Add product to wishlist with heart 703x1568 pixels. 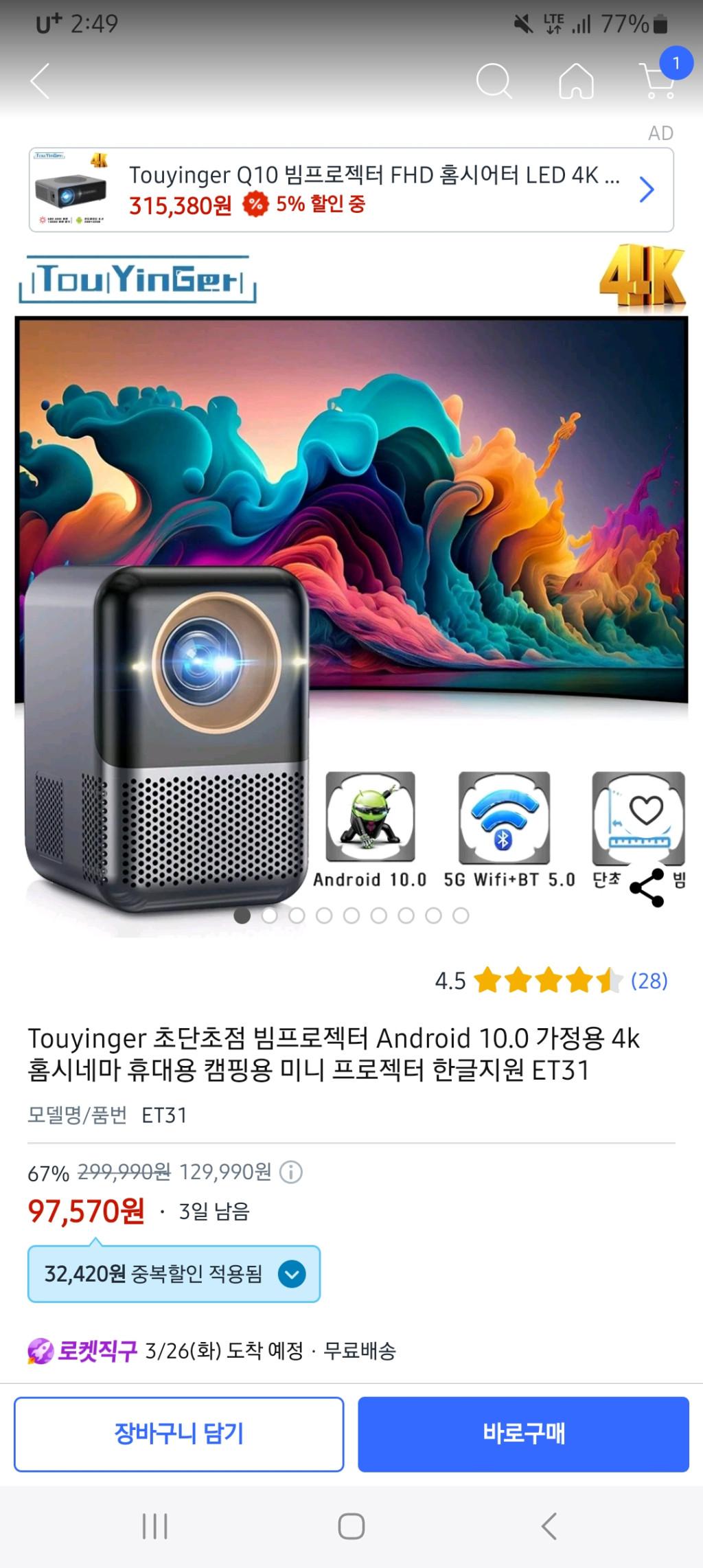click(645, 811)
